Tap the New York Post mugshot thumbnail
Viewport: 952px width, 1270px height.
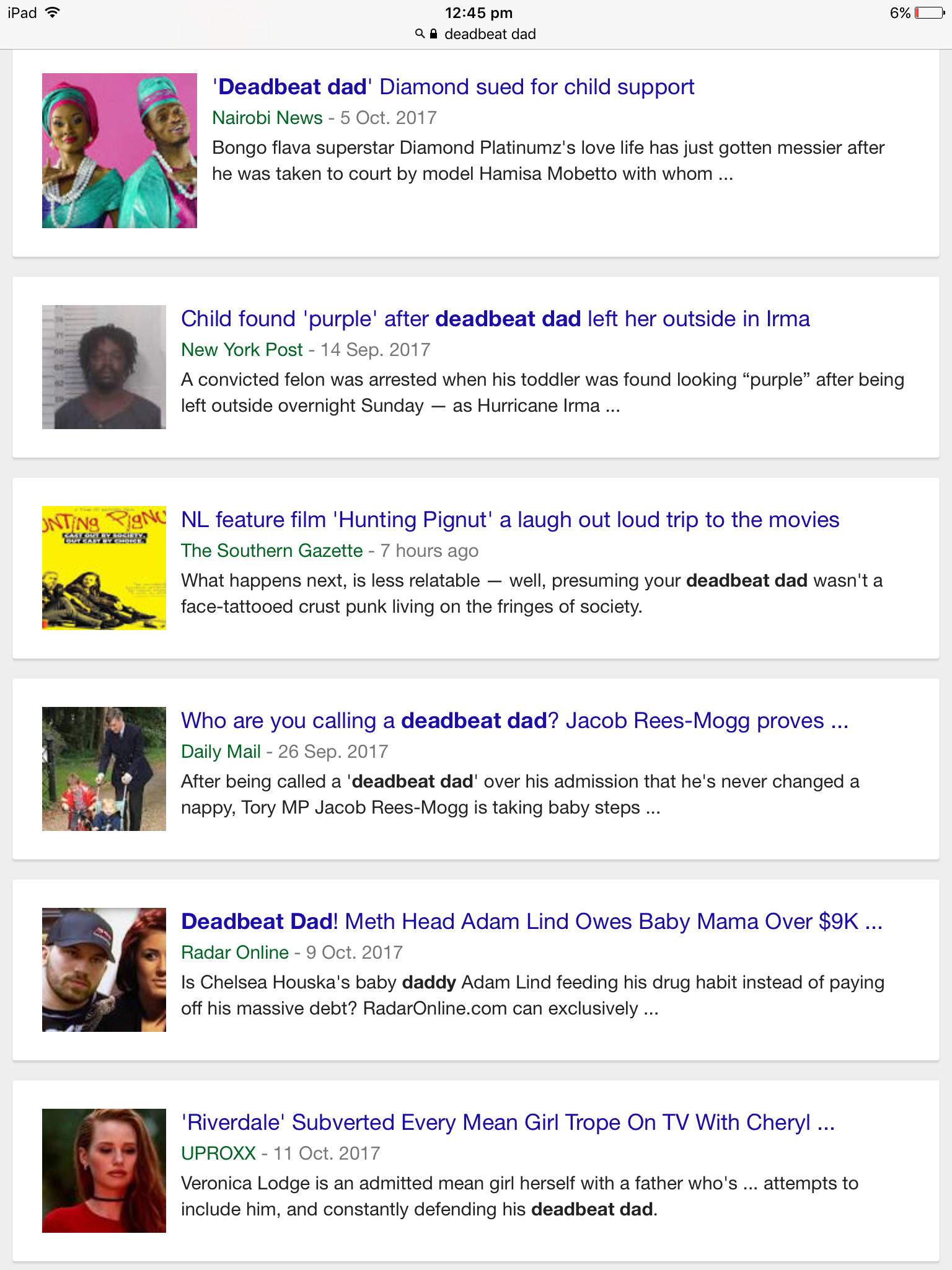point(104,367)
